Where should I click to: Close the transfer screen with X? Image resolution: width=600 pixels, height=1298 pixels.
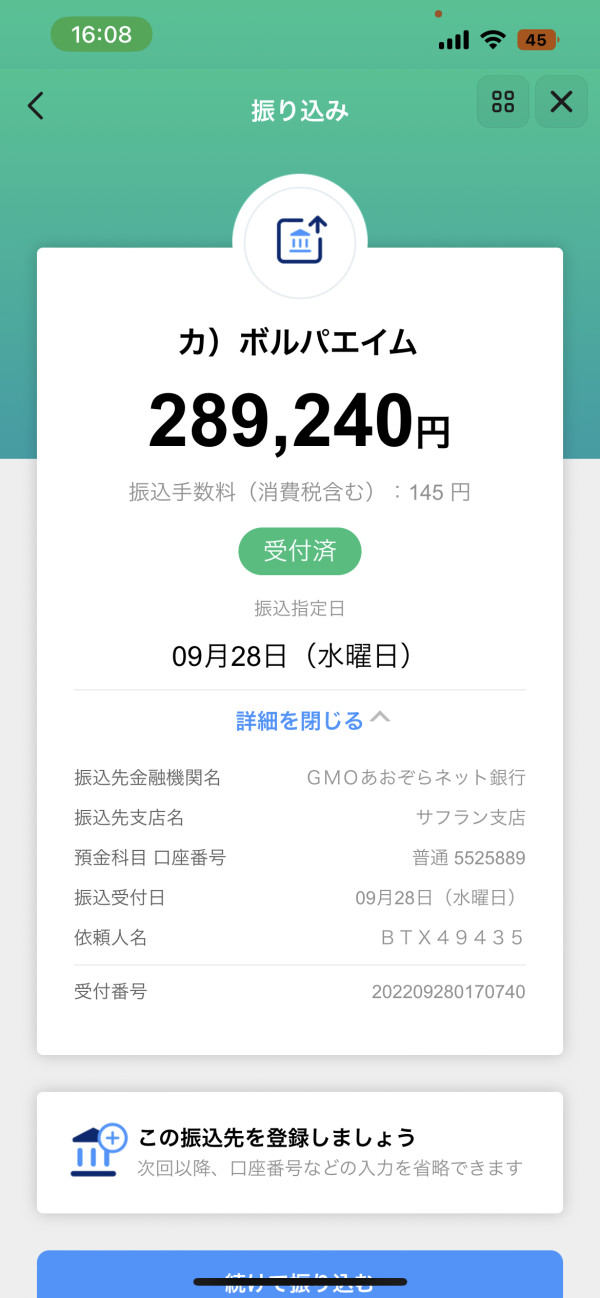[x=561, y=102]
